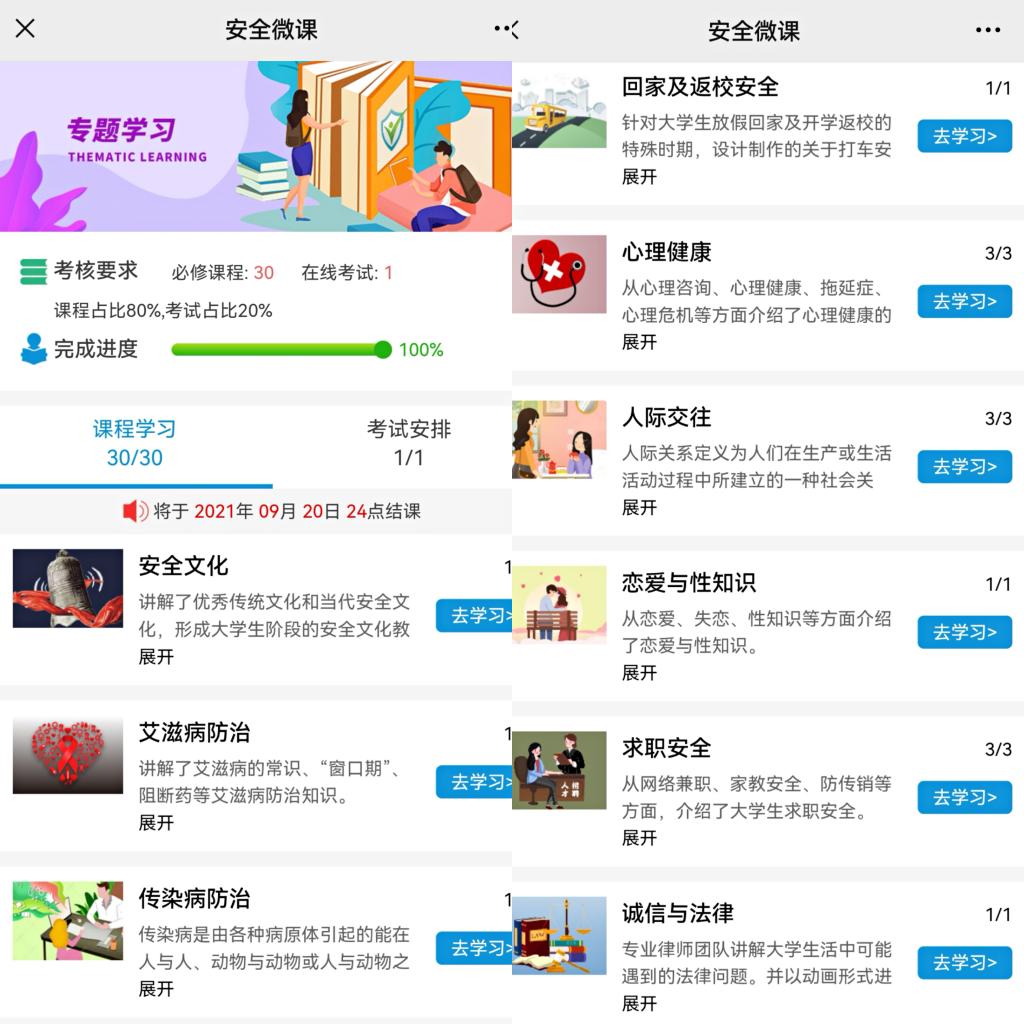Image resolution: width=1024 pixels, height=1024 pixels.
Task: Expand the 回家及返校安全 description
Action: [x=639, y=177]
